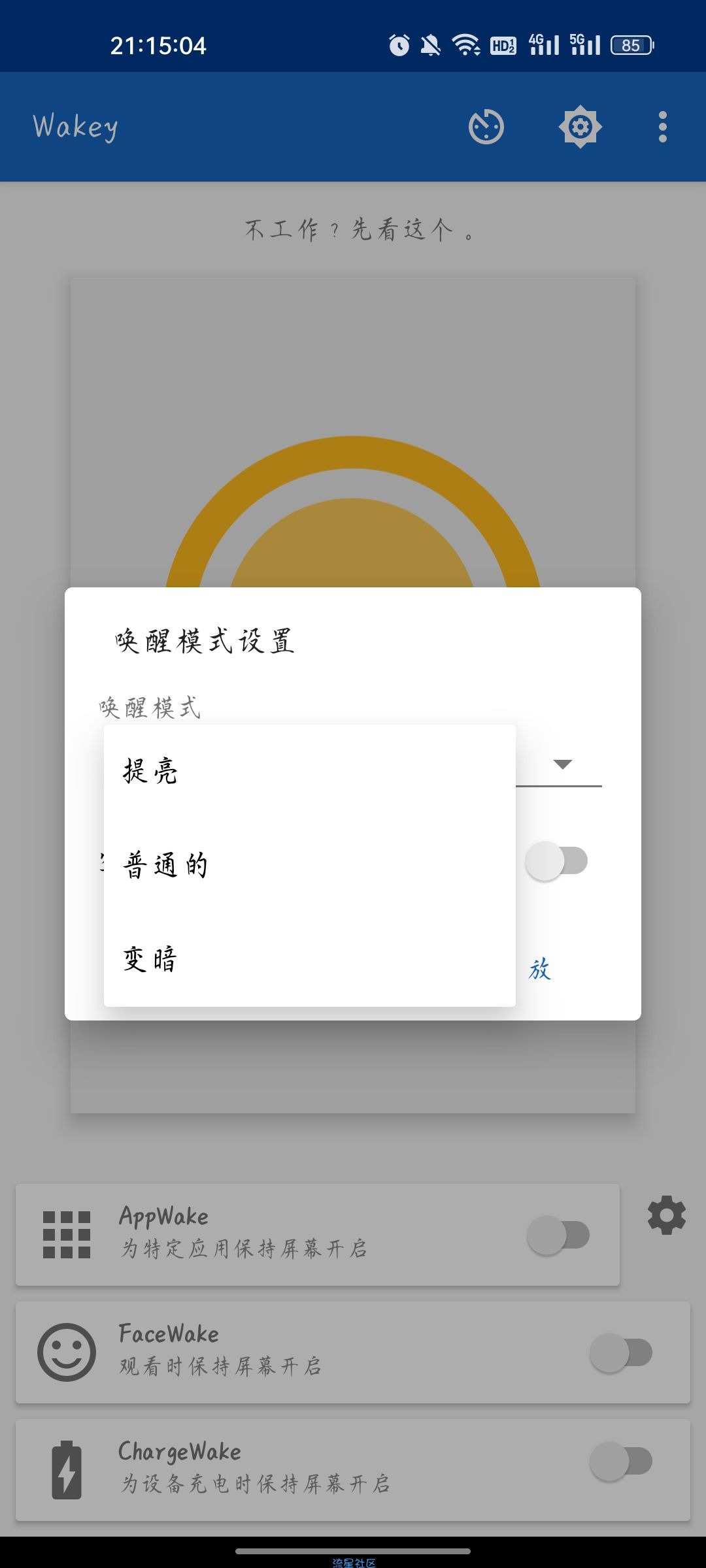
Task: Toggle the switch inside the wake mode dialog
Action: point(556,861)
